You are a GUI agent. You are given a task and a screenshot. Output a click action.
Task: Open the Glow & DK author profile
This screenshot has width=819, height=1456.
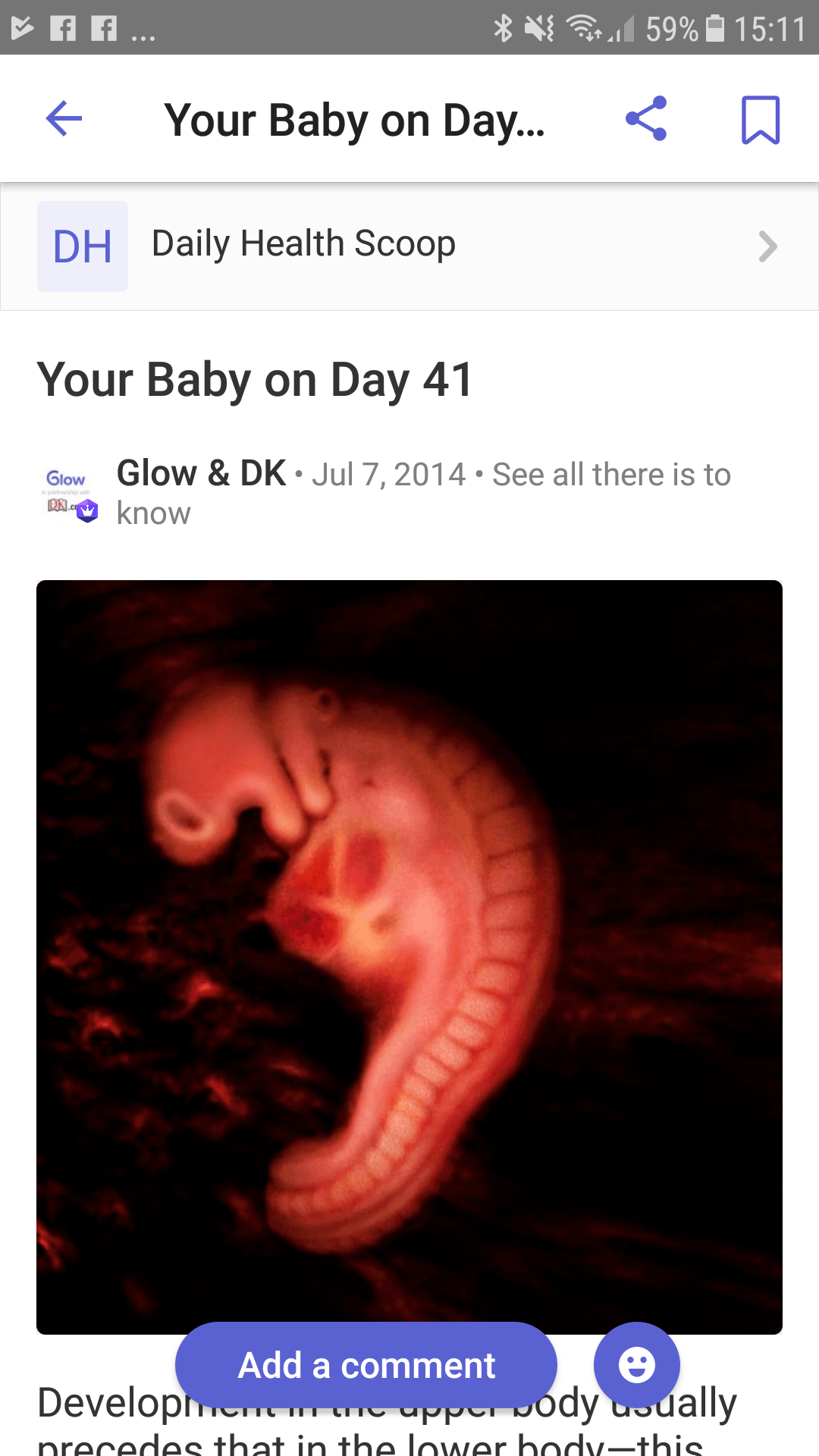pyautogui.click(x=201, y=474)
